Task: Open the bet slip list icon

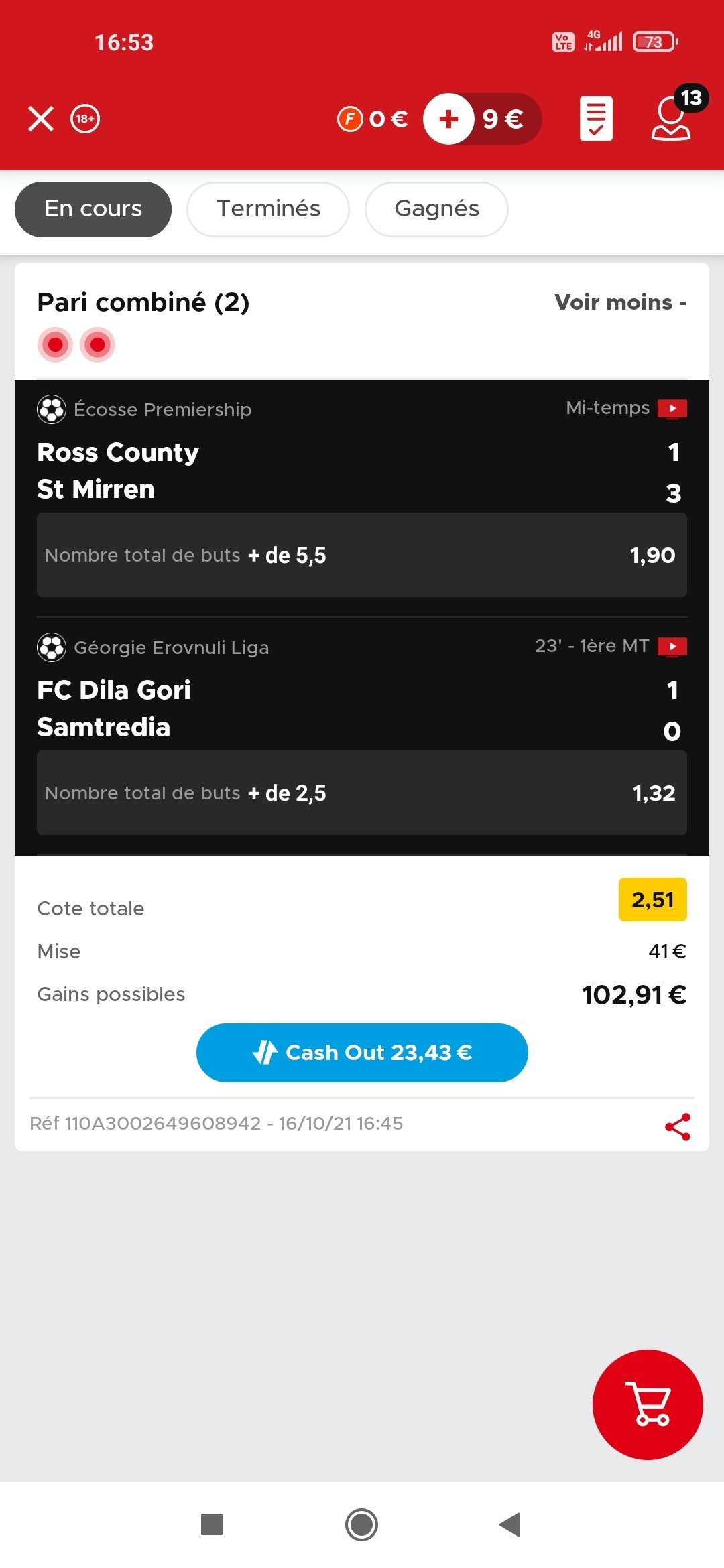Action: coord(596,119)
